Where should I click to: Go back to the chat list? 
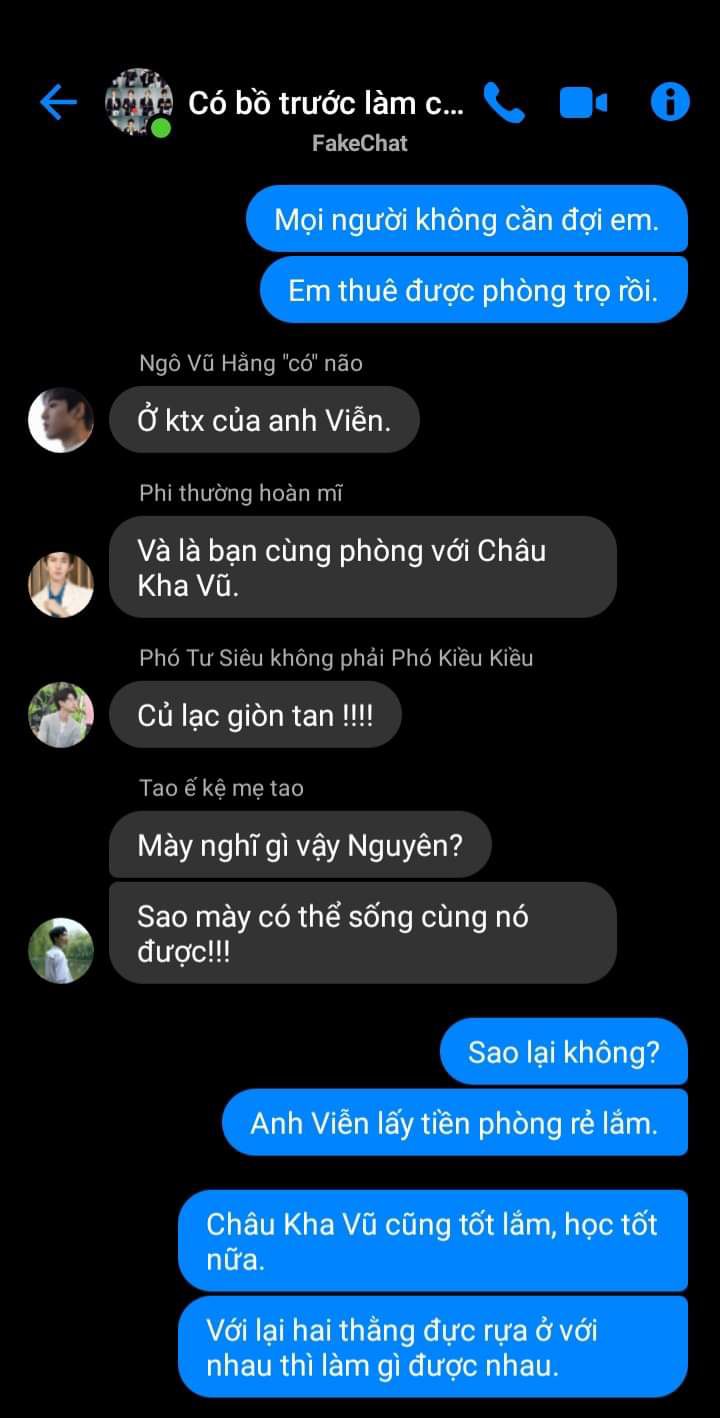point(58,102)
